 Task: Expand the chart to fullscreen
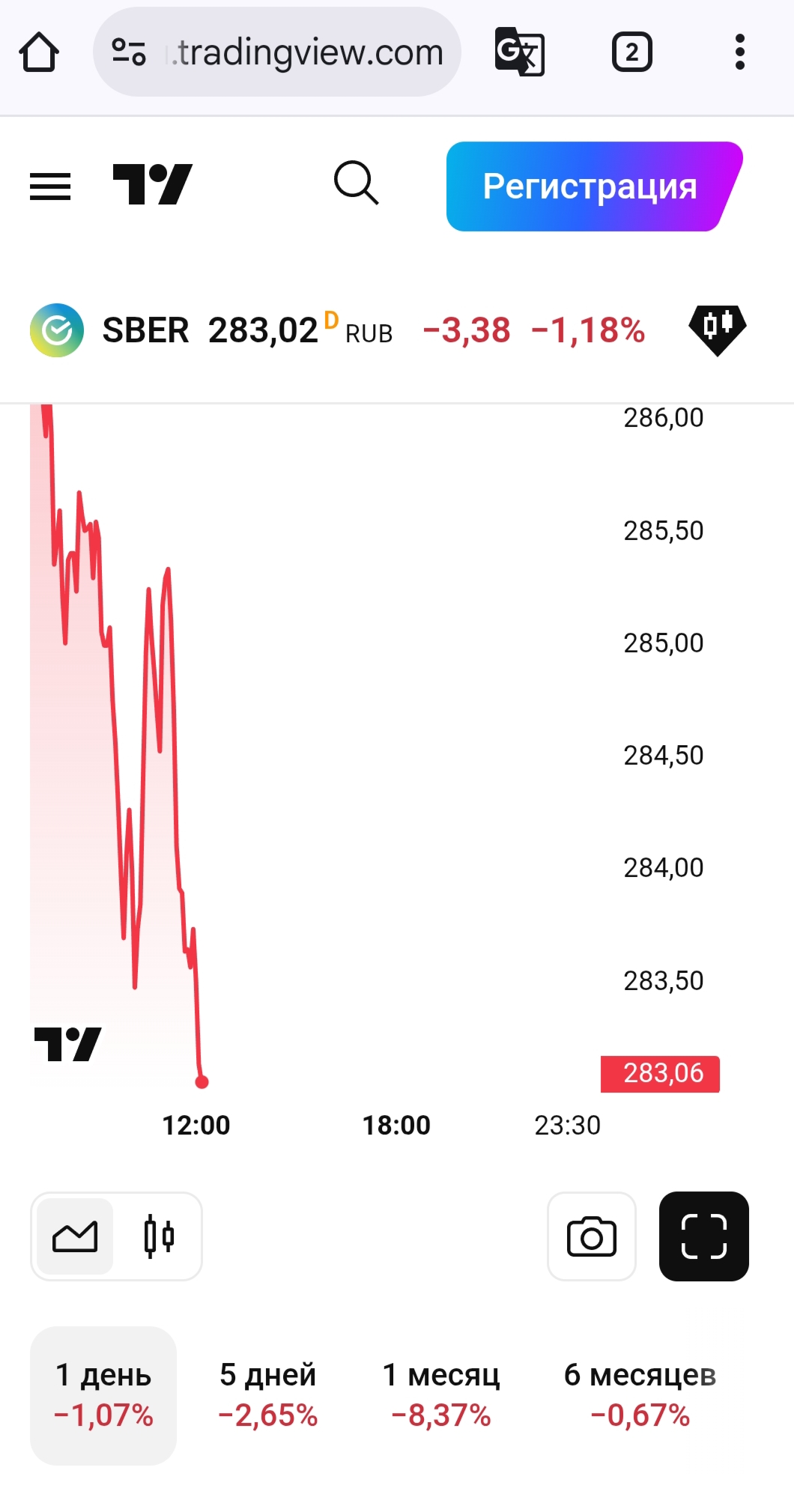point(703,1236)
